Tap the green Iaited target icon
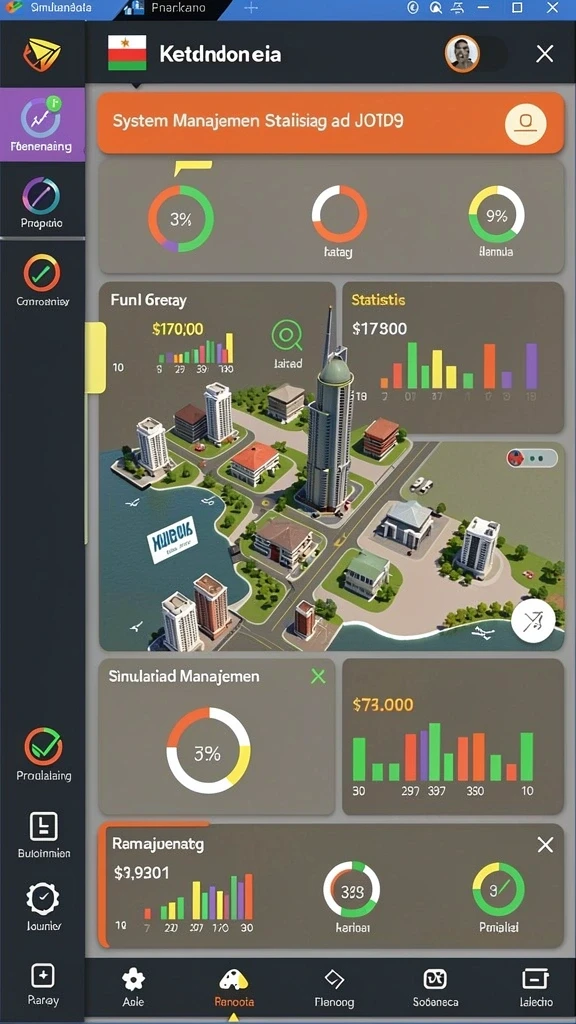The height and width of the screenshot is (1024, 576). (x=287, y=337)
